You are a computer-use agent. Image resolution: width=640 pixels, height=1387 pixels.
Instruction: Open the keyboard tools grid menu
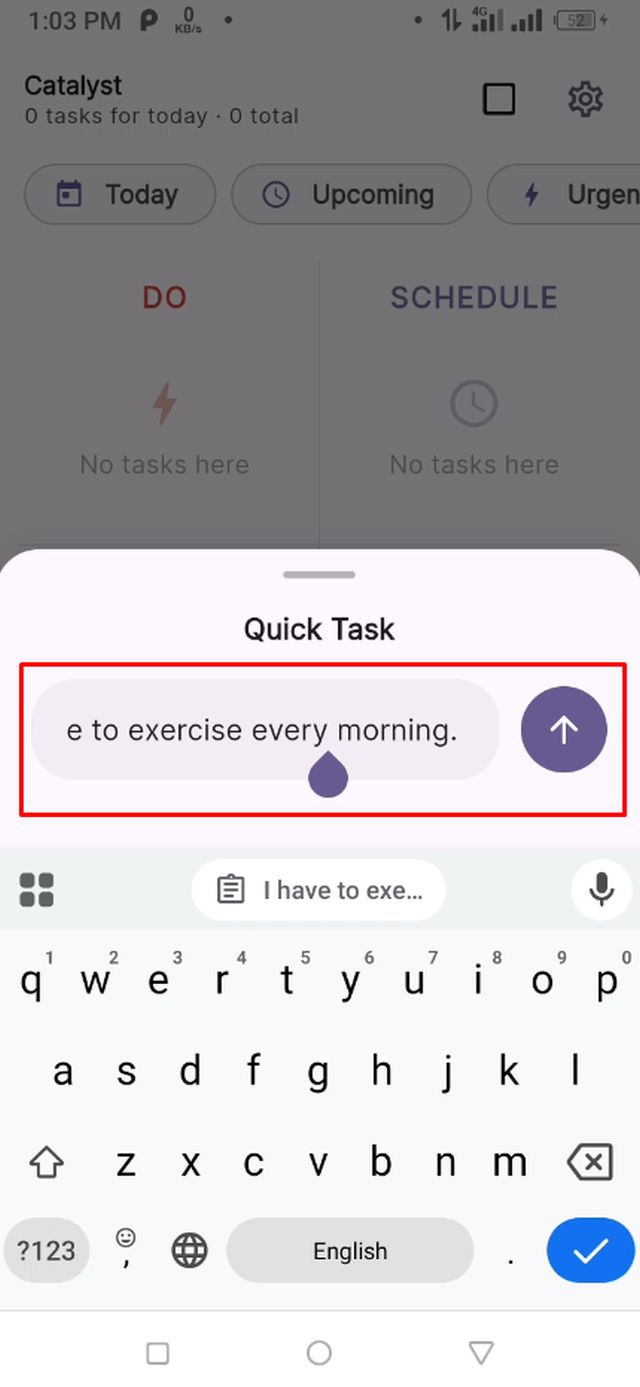37,889
